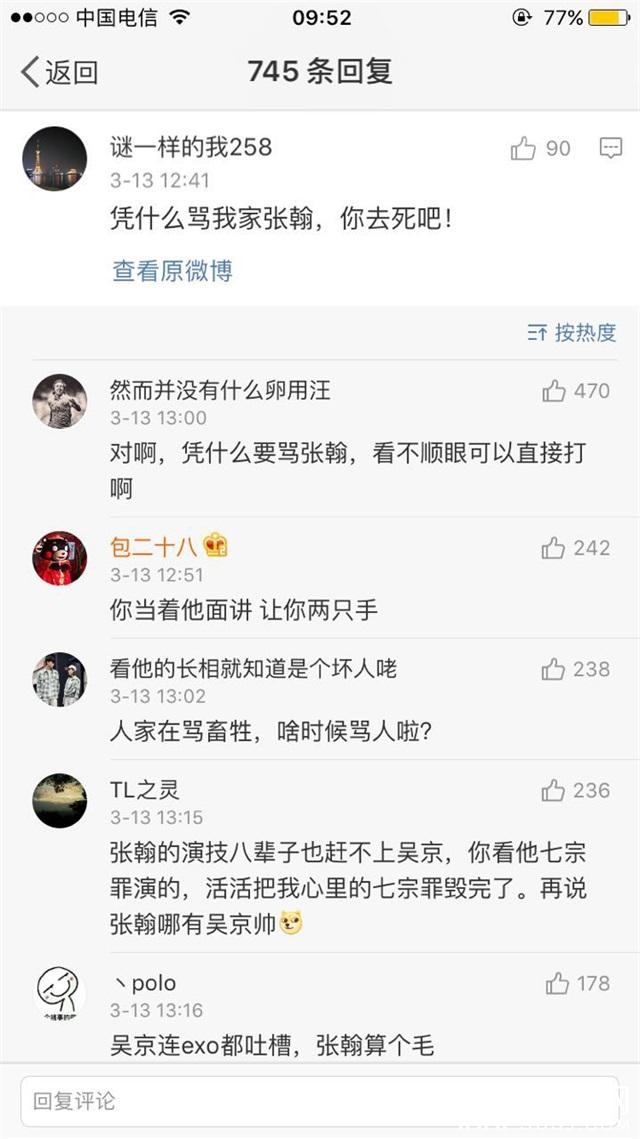Image resolution: width=640 pixels, height=1139 pixels.
Task: Like the reply by 看他的长相就知道是个坏人咾
Action: [x=554, y=669]
